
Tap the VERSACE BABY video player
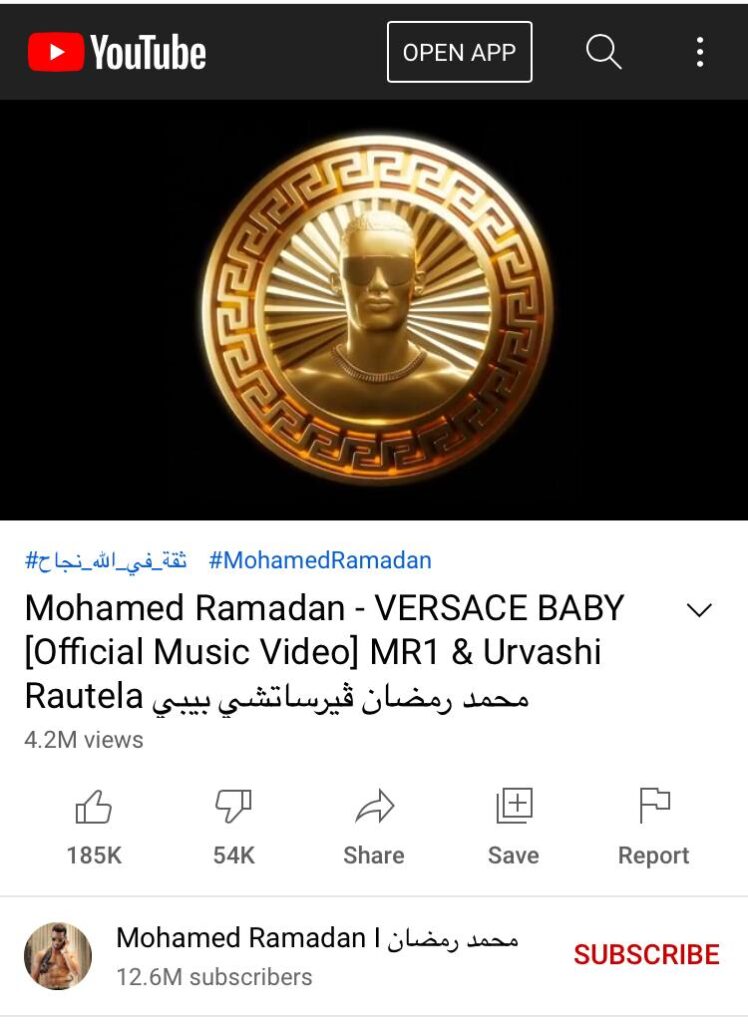coord(374,310)
